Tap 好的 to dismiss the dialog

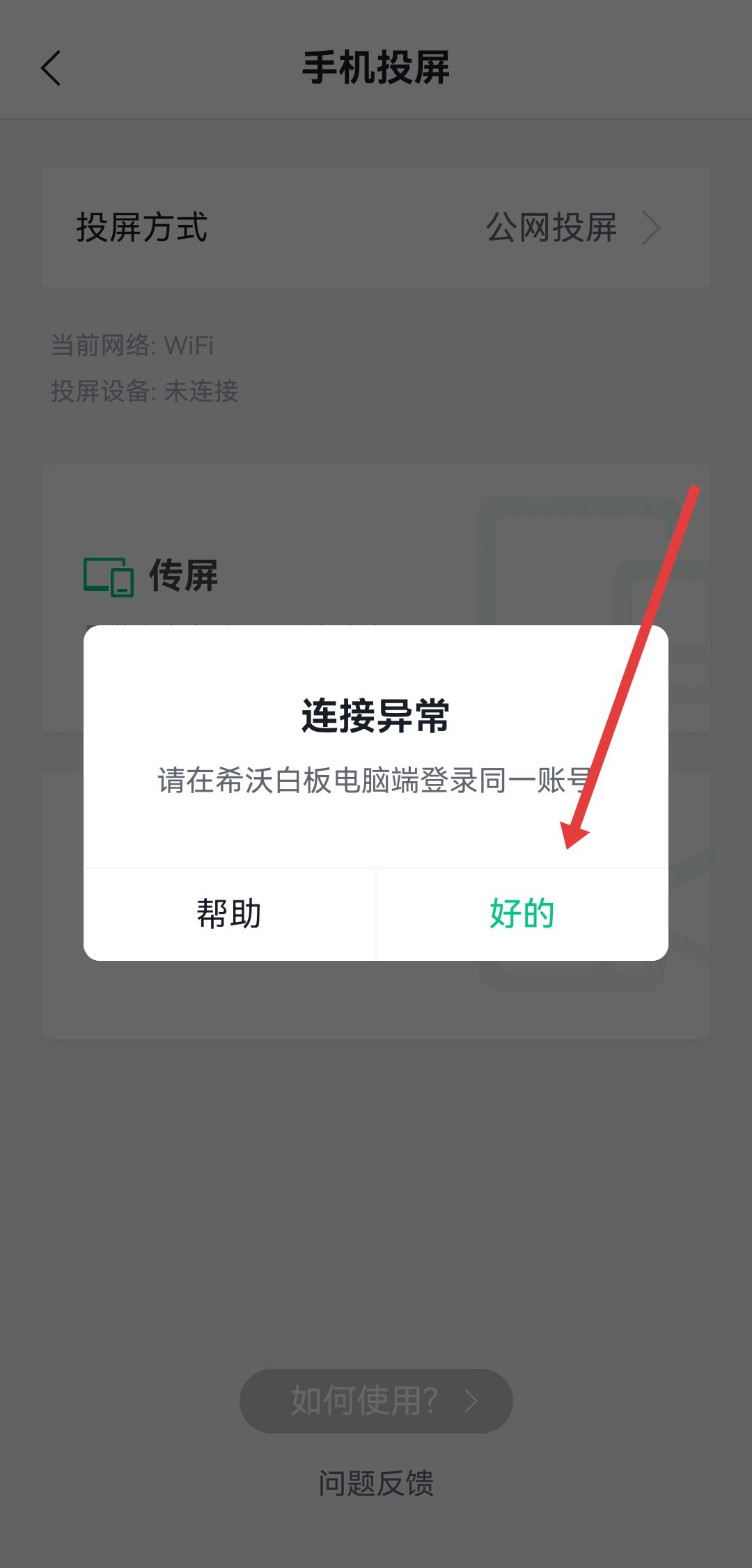click(x=522, y=914)
